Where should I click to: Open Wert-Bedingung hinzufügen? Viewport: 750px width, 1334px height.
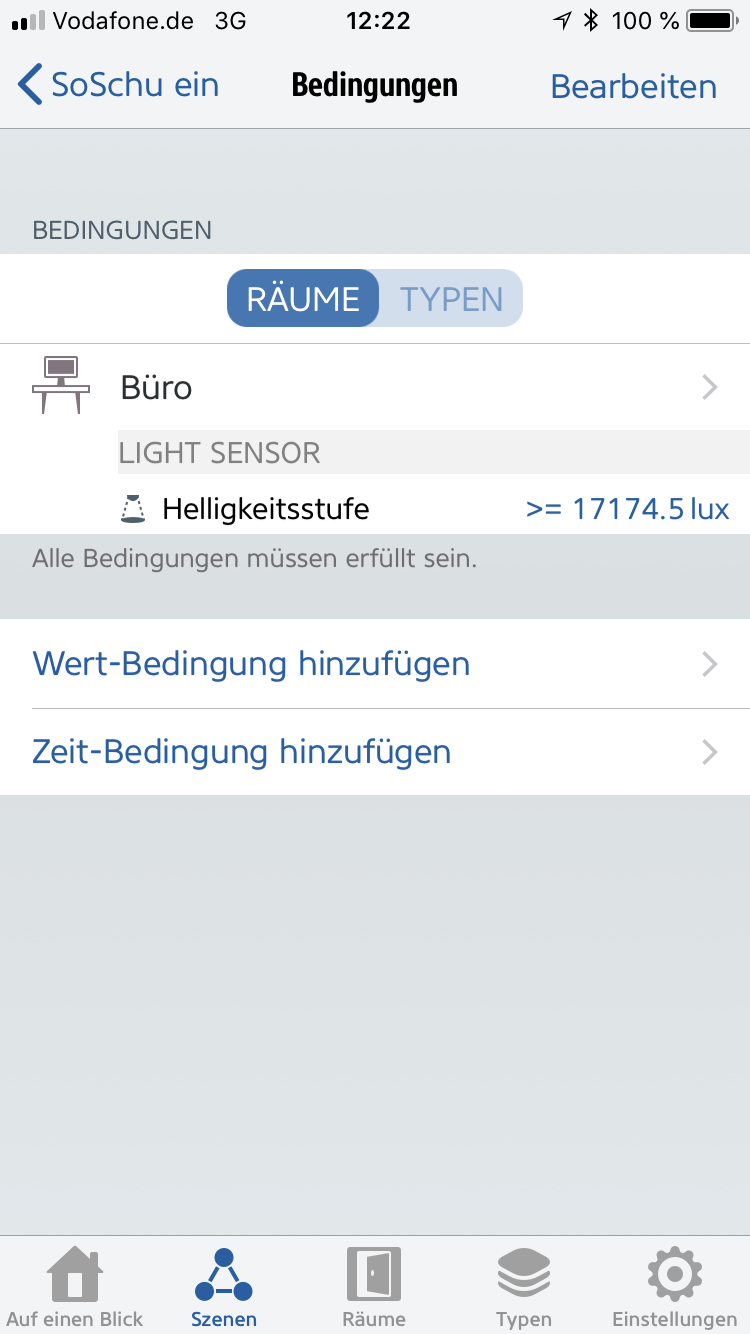(x=375, y=664)
